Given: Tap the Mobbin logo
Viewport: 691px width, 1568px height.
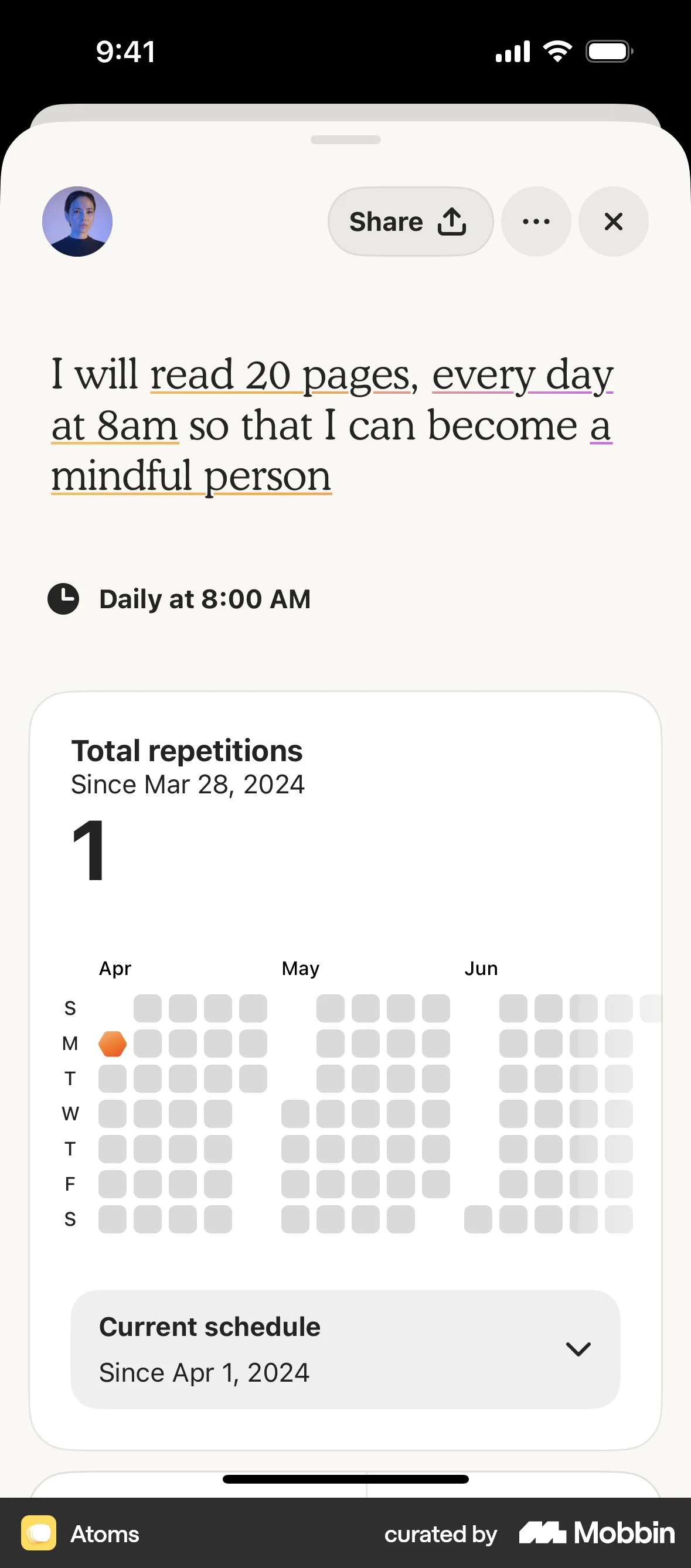Looking at the screenshot, I should [x=595, y=1534].
